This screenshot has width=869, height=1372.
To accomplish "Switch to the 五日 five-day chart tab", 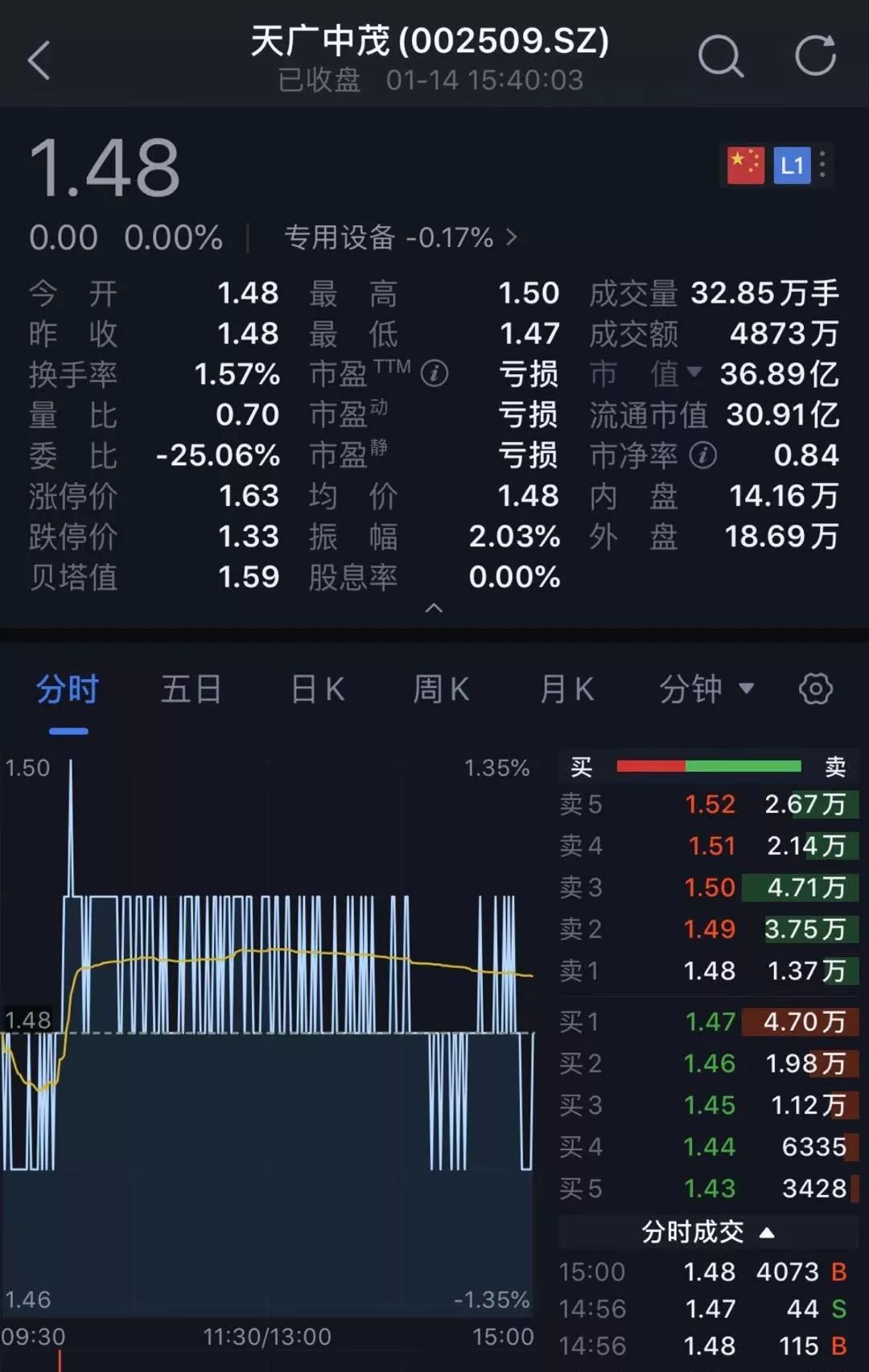I will [191, 689].
